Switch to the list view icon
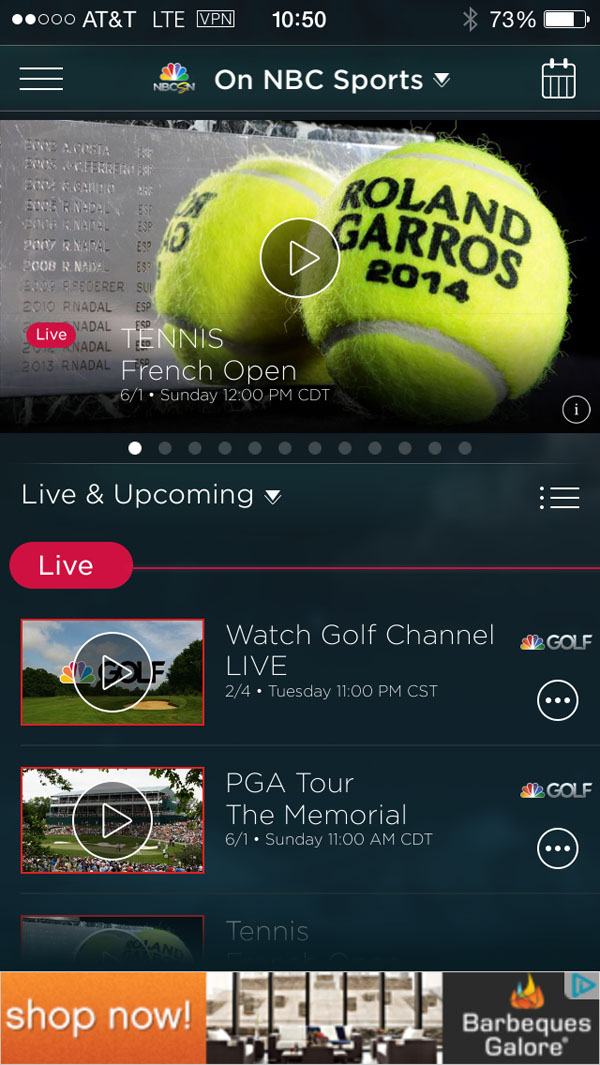 coord(559,497)
